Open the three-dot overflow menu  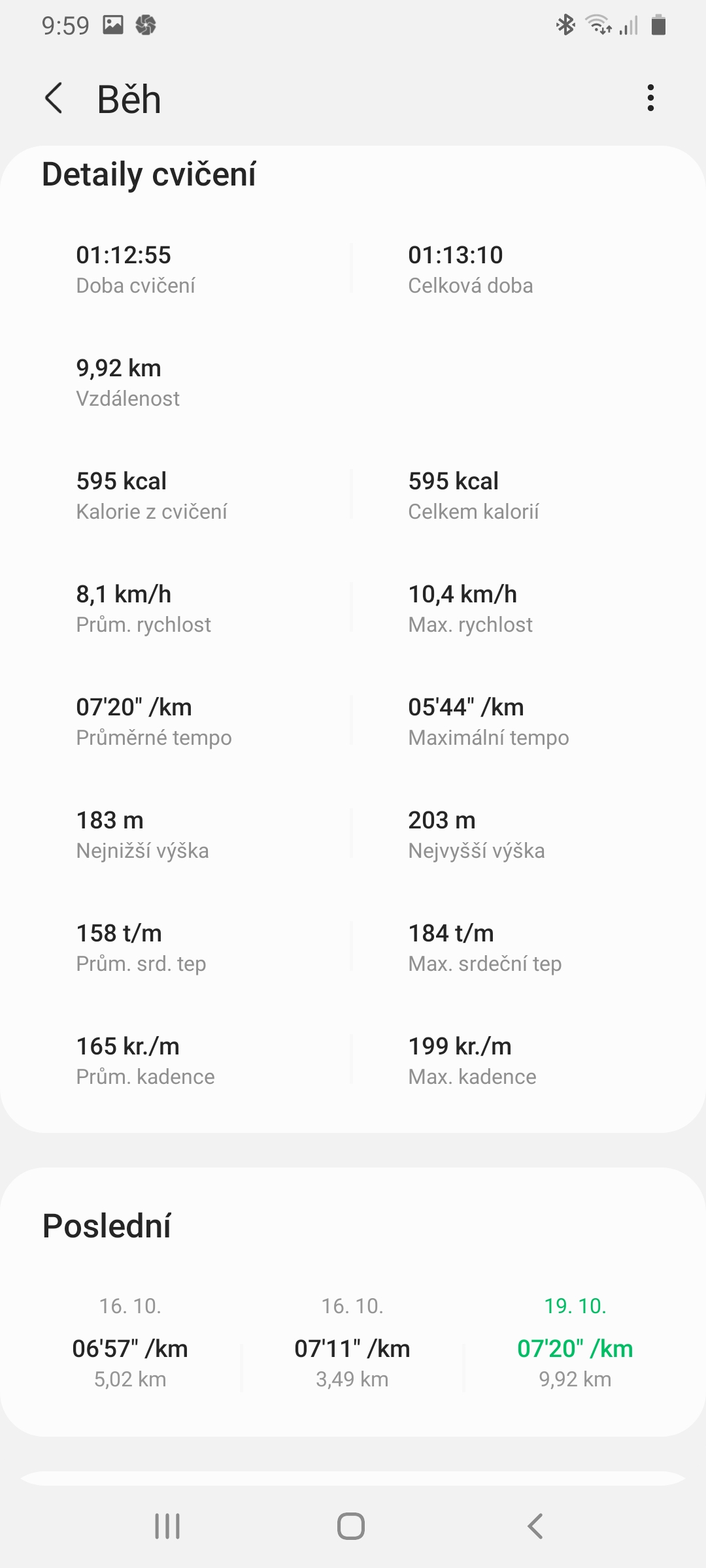click(x=650, y=99)
